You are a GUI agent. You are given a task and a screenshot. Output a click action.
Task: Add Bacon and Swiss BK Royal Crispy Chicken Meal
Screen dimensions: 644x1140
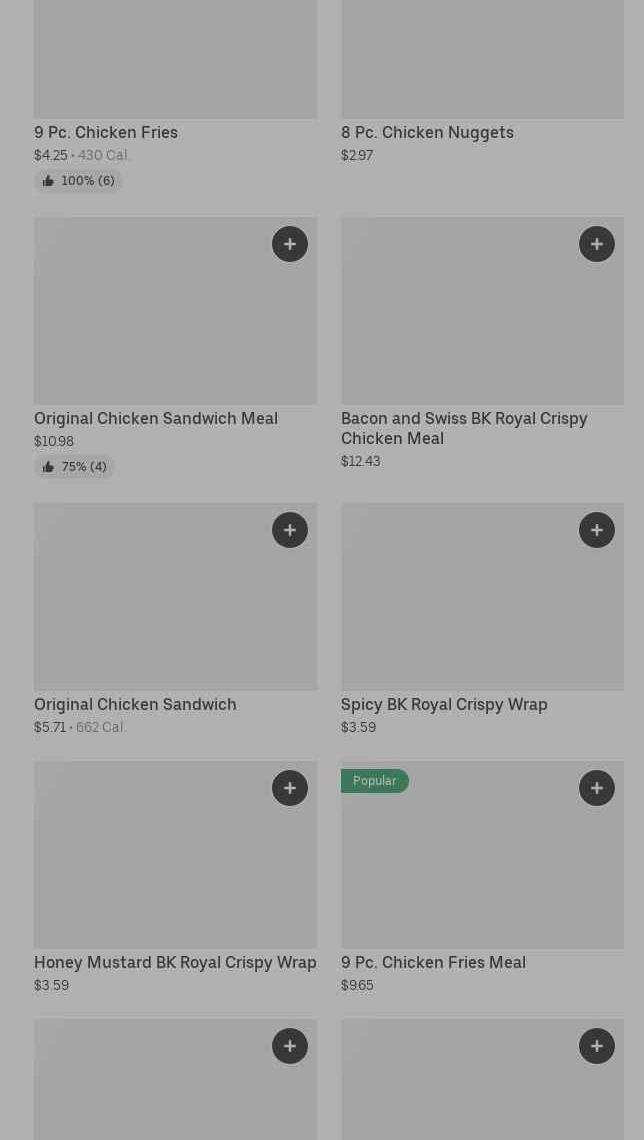[597, 244]
